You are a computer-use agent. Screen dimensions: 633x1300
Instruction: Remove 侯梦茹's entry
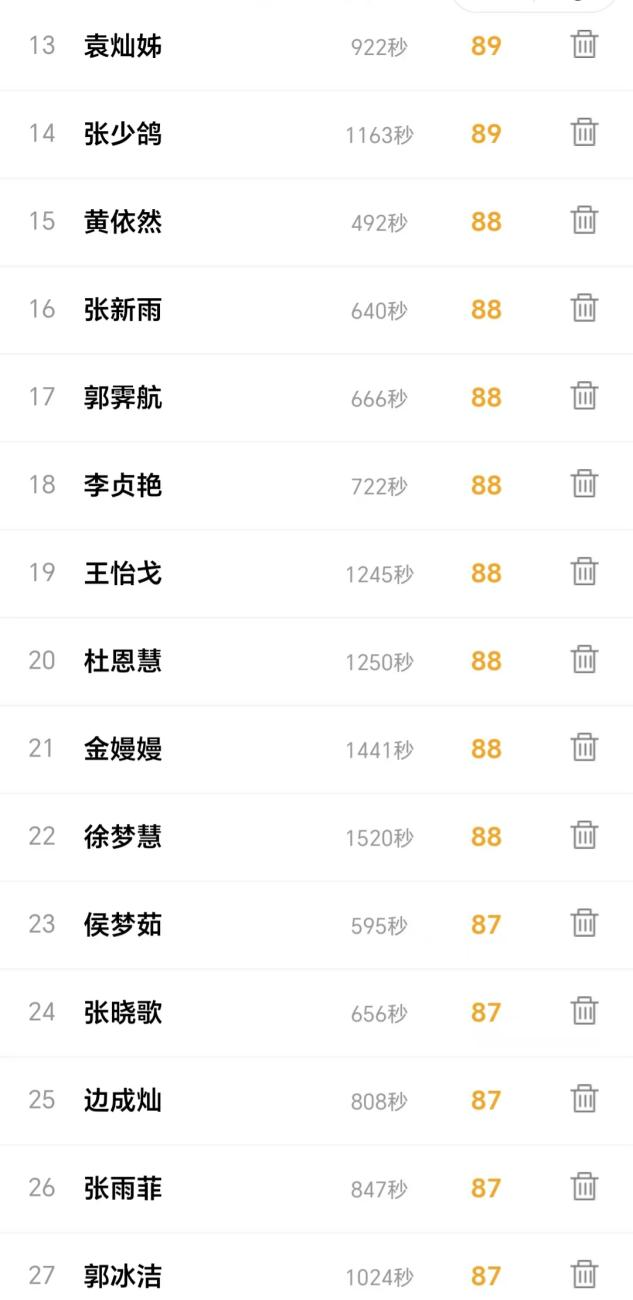click(x=585, y=923)
